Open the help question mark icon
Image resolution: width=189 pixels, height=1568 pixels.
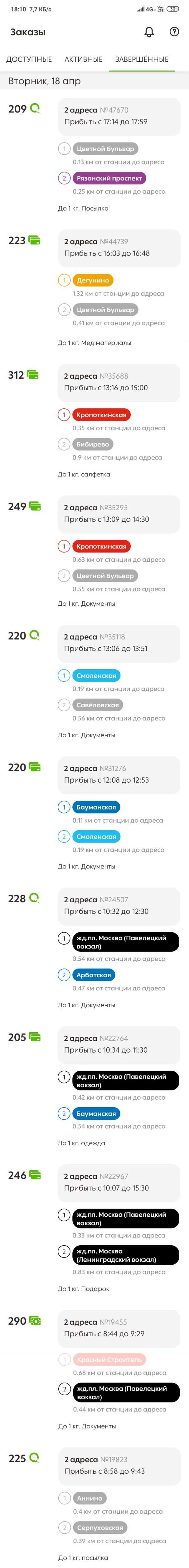pyautogui.click(x=174, y=32)
